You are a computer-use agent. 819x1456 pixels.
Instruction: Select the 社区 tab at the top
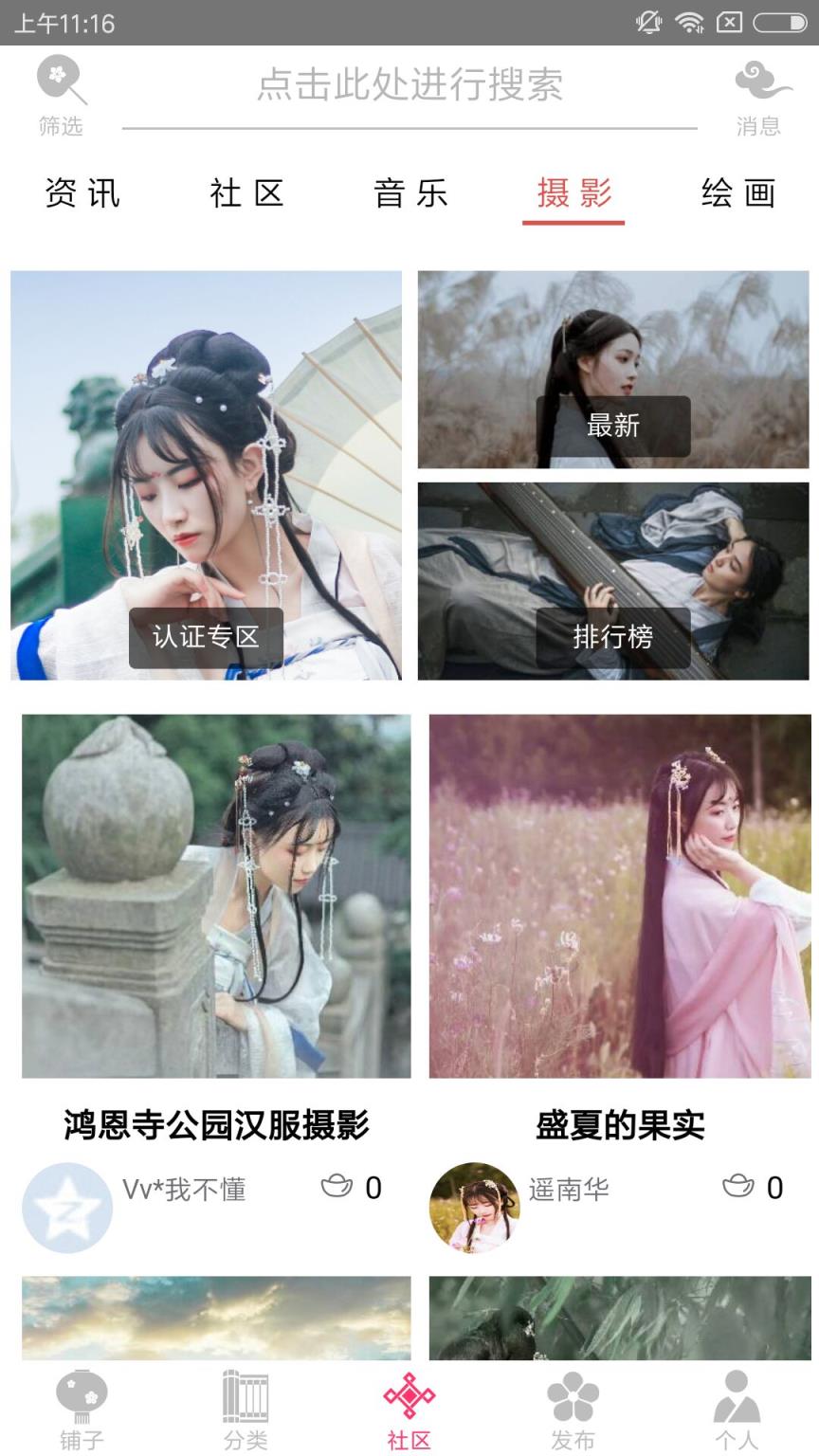246,194
